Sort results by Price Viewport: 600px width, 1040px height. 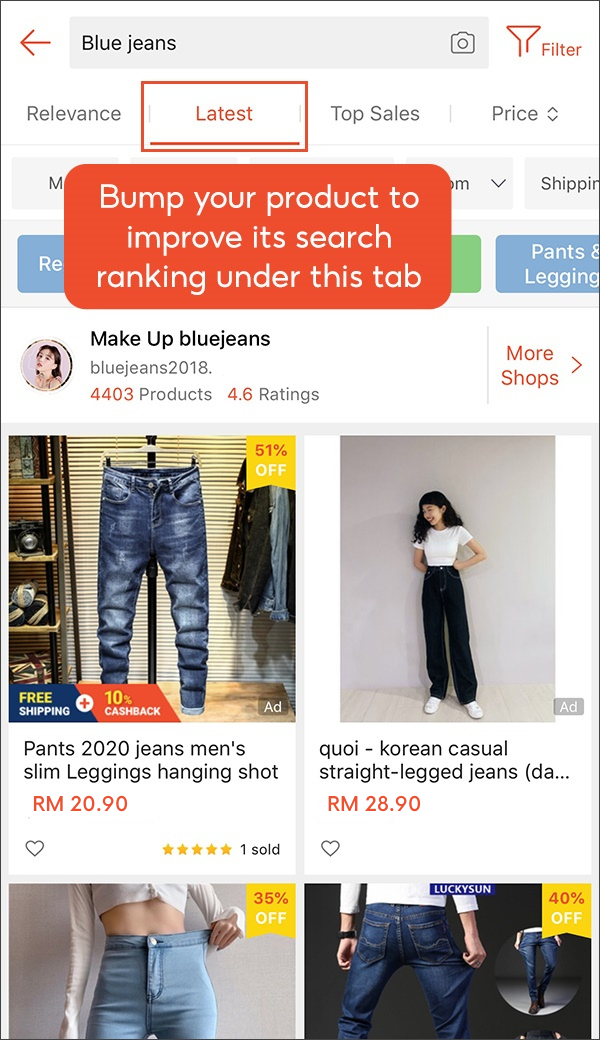[x=524, y=114]
